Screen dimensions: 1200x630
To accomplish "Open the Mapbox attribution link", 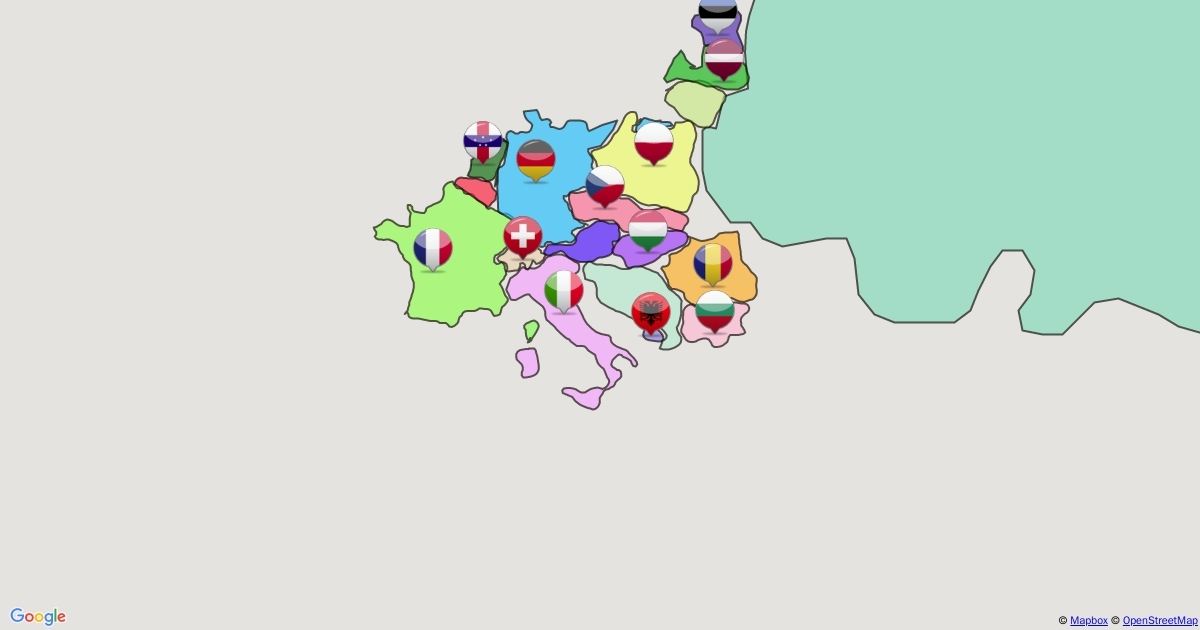I will pos(1088,621).
